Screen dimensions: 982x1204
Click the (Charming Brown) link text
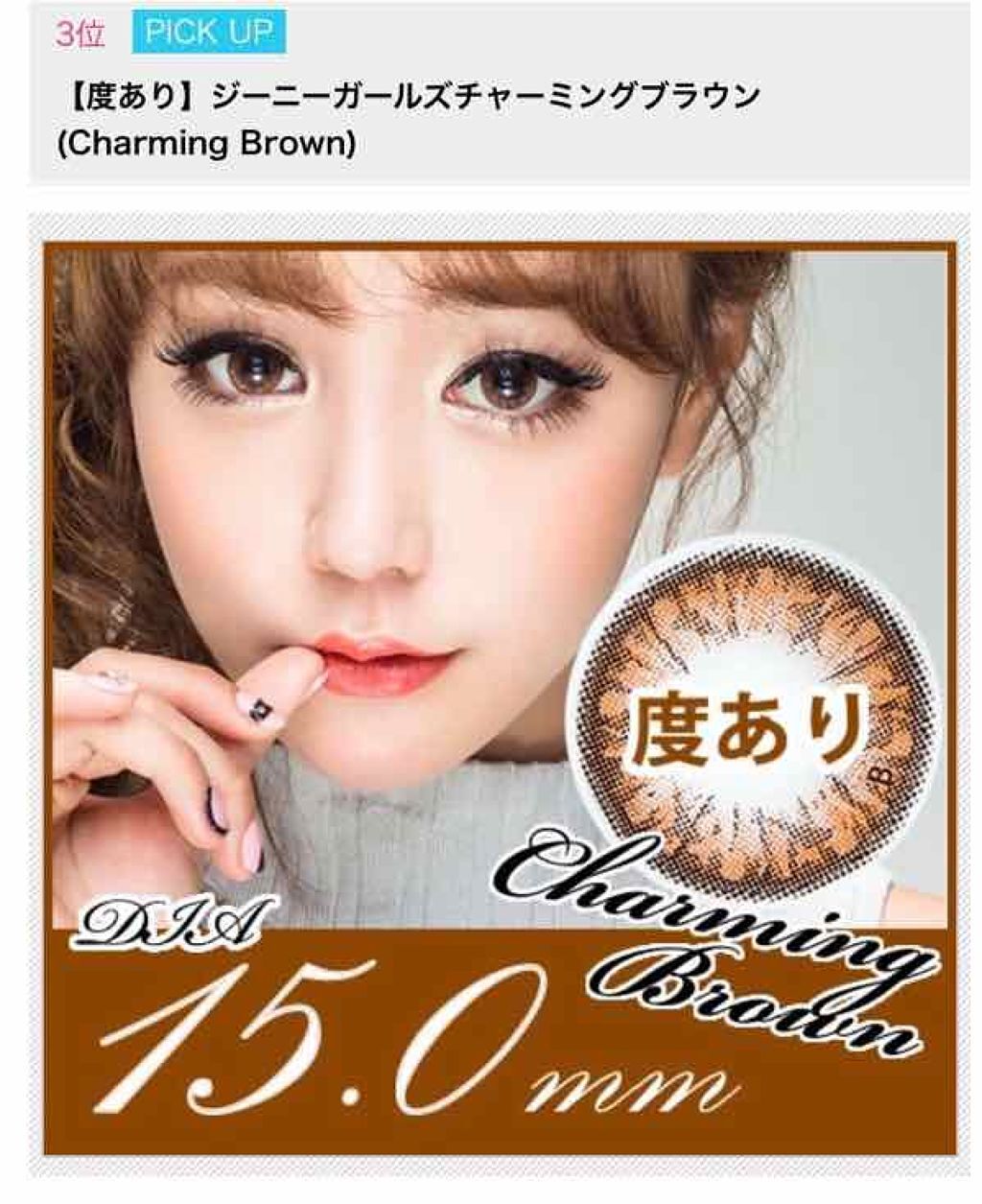pyautogui.click(x=204, y=146)
